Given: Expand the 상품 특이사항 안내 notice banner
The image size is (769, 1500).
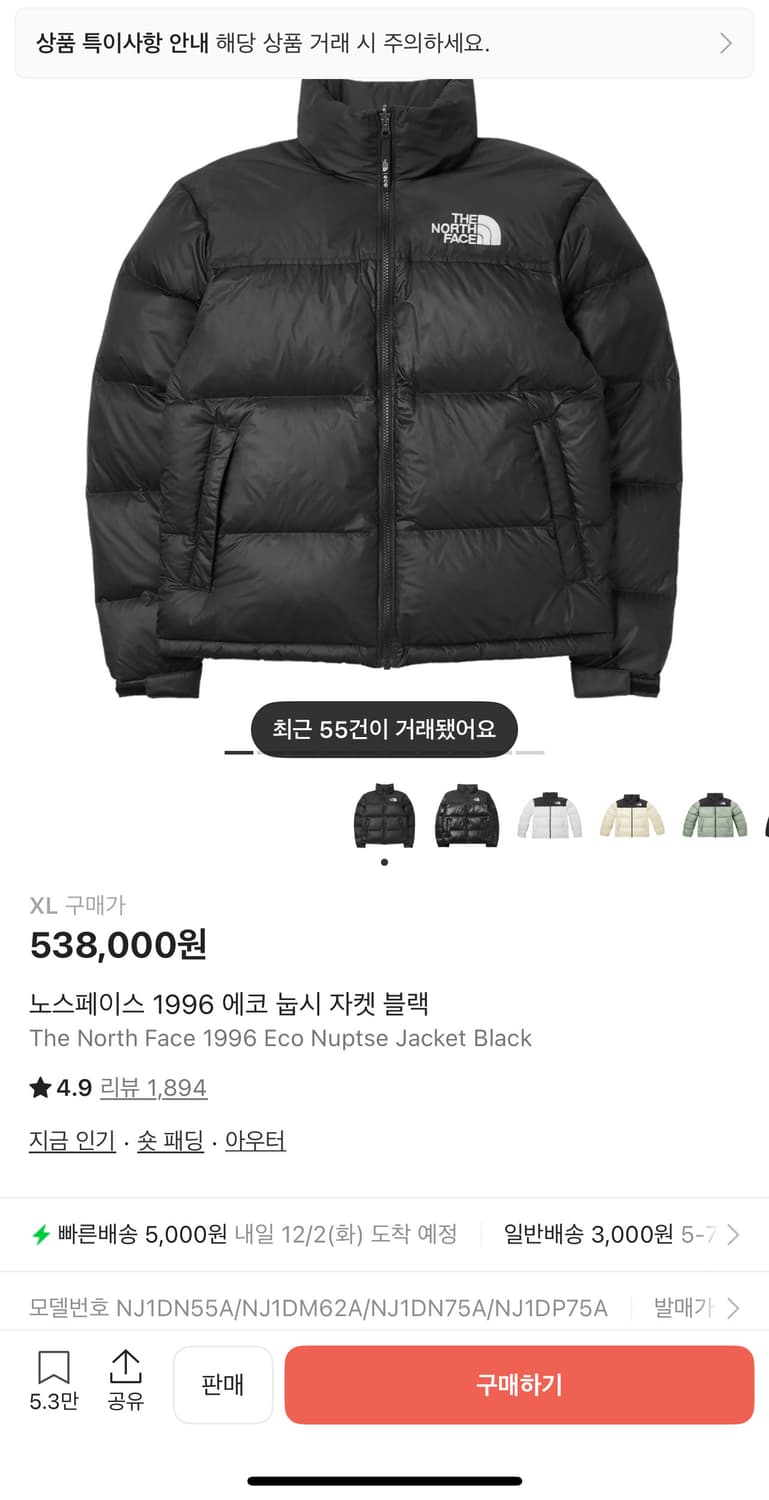Looking at the screenshot, I should coord(384,43).
